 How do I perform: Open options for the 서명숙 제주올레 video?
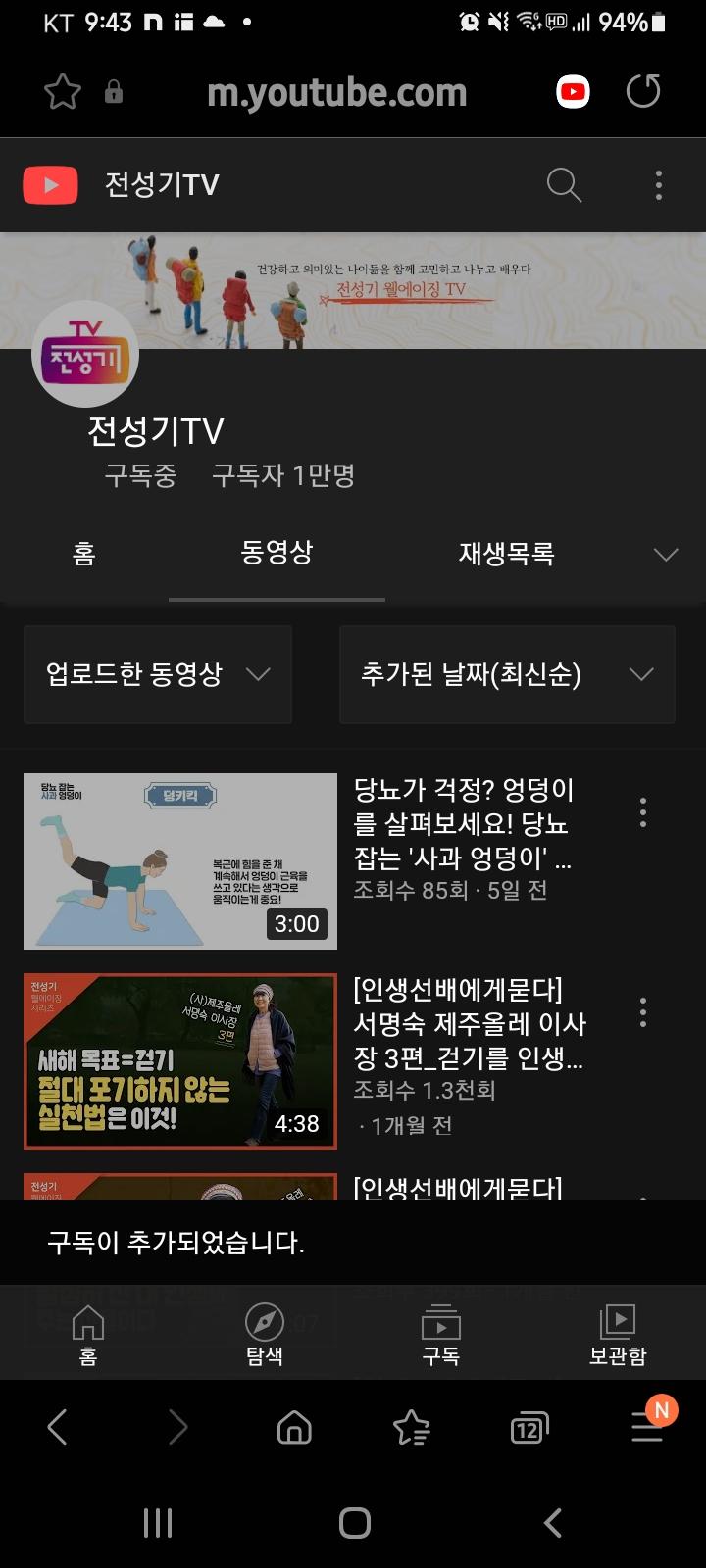(x=643, y=1012)
